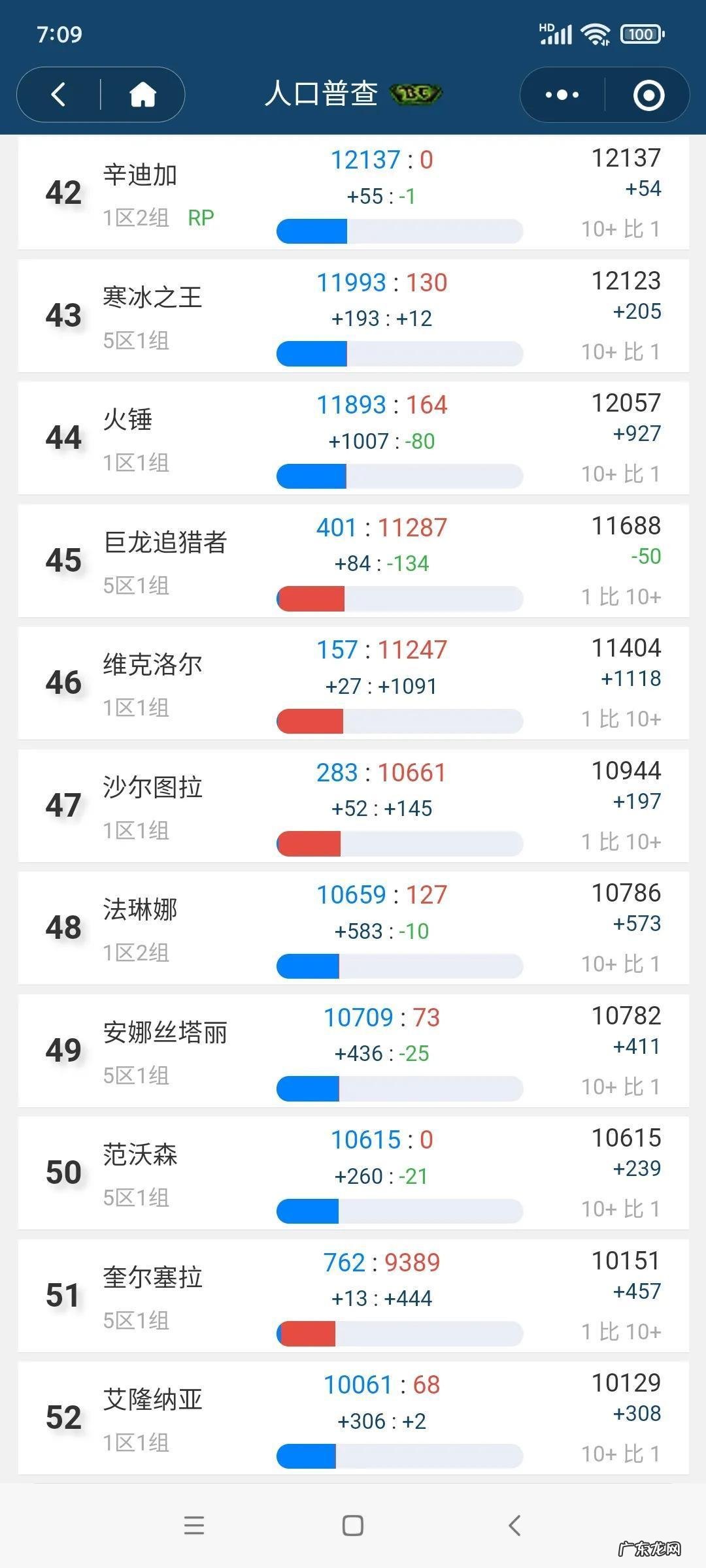Viewport: 706px width, 1568px height.
Task: Open recent apps from navigation bar
Action: click(194, 1526)
